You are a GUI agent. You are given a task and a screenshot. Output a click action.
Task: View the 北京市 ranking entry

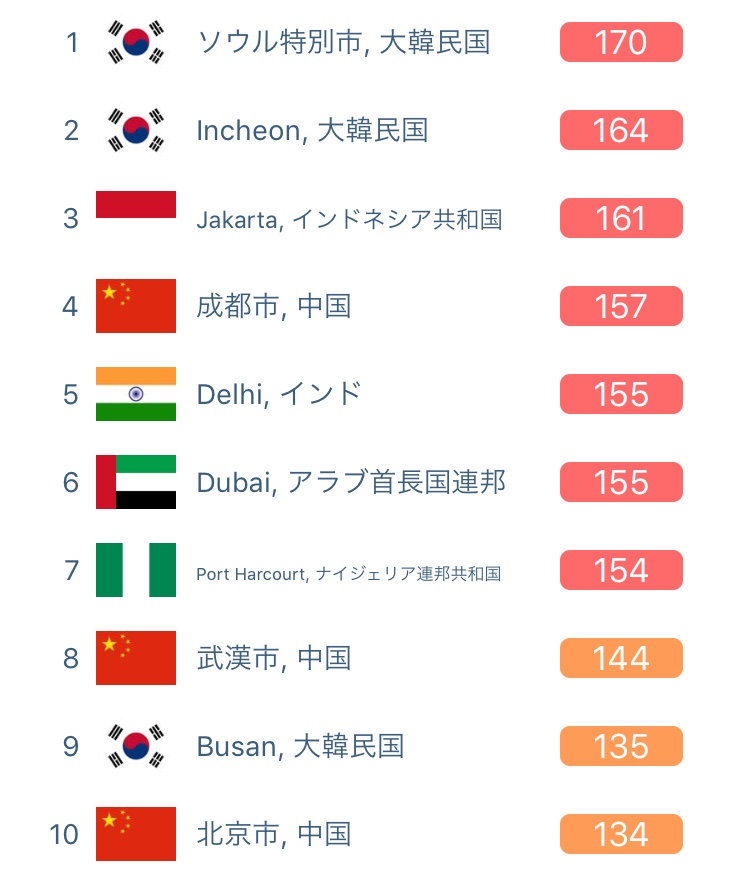274,834
